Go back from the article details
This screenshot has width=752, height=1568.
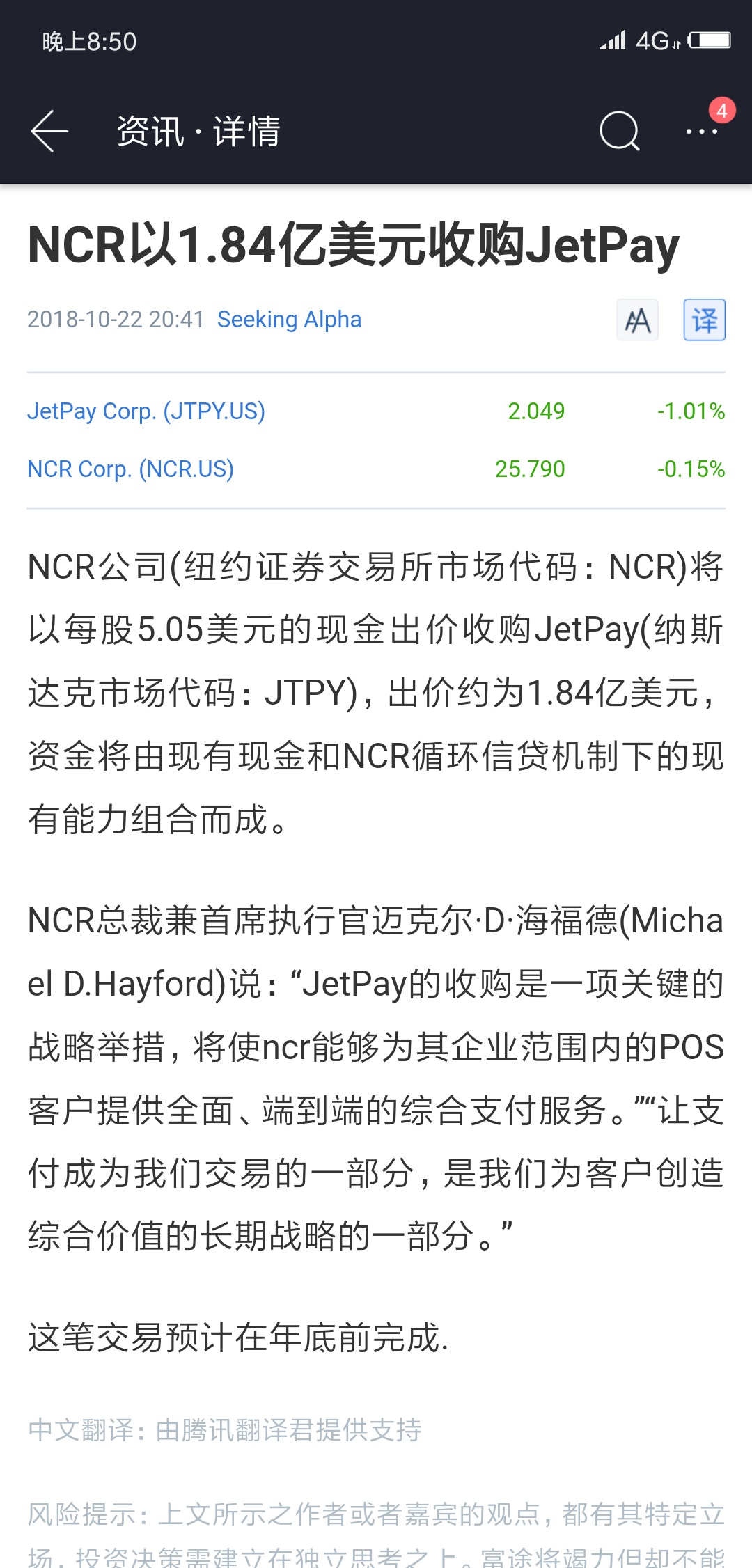[x=49, y=131]
